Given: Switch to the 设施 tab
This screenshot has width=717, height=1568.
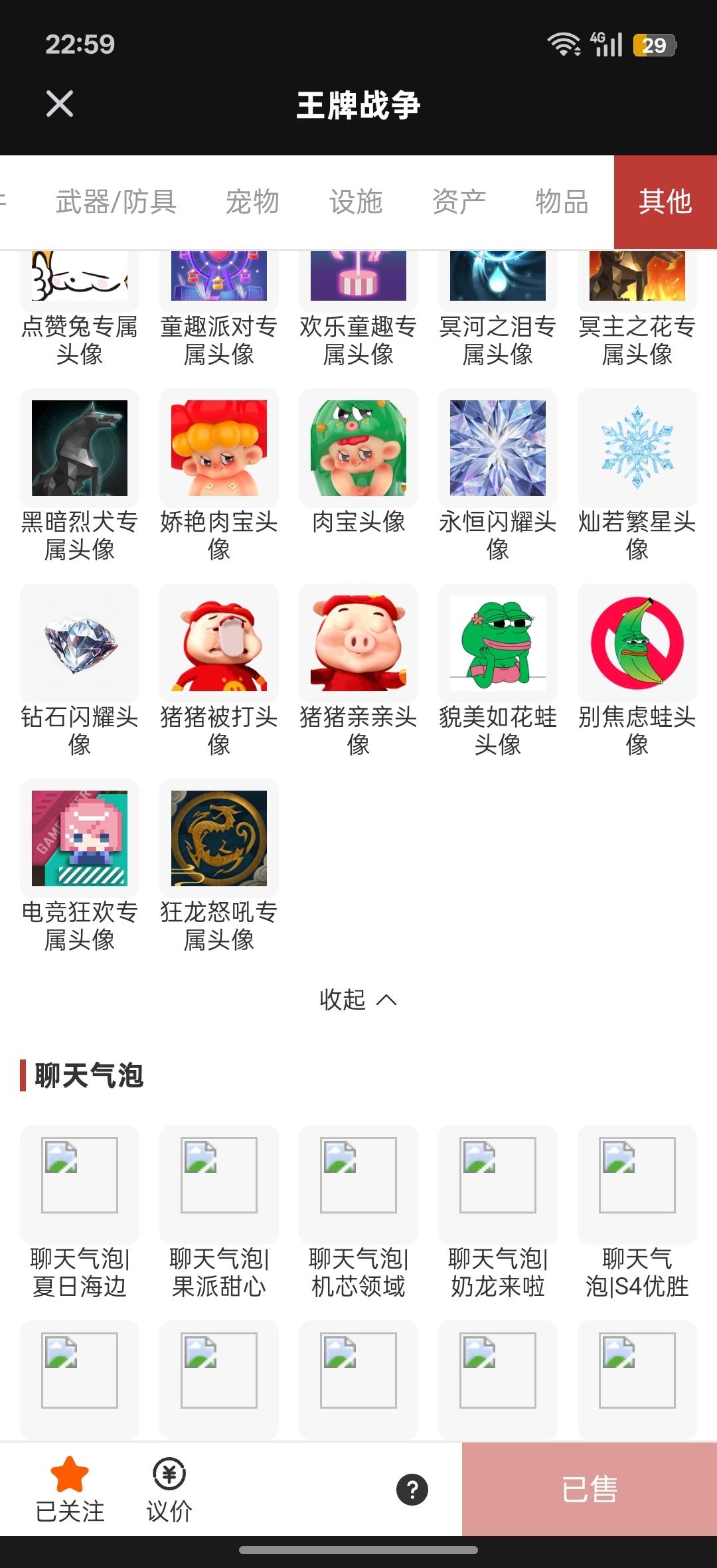Looking at the screenshot, I should pos(356,202).
